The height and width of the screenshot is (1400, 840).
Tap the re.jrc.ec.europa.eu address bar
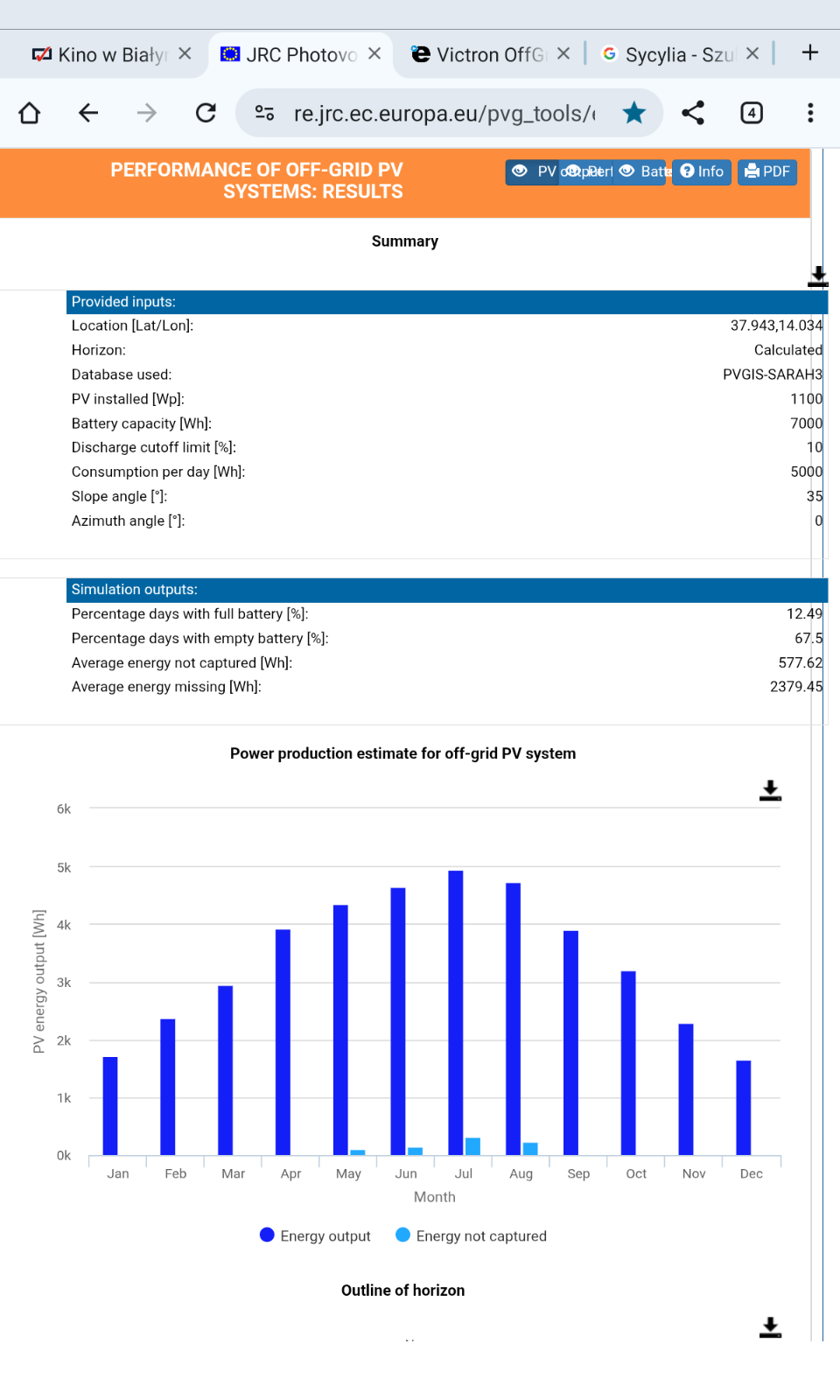coord(444,114)
